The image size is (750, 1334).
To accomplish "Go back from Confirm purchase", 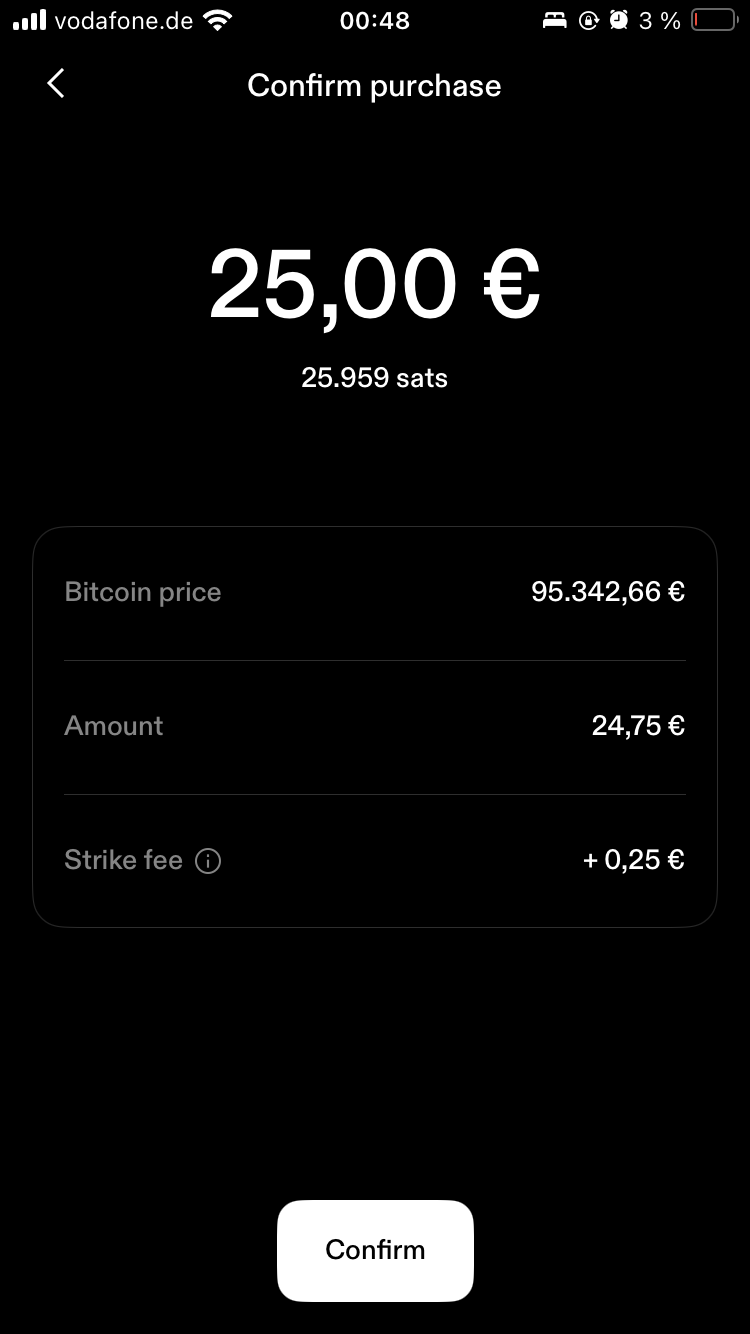I will [56, 84].
